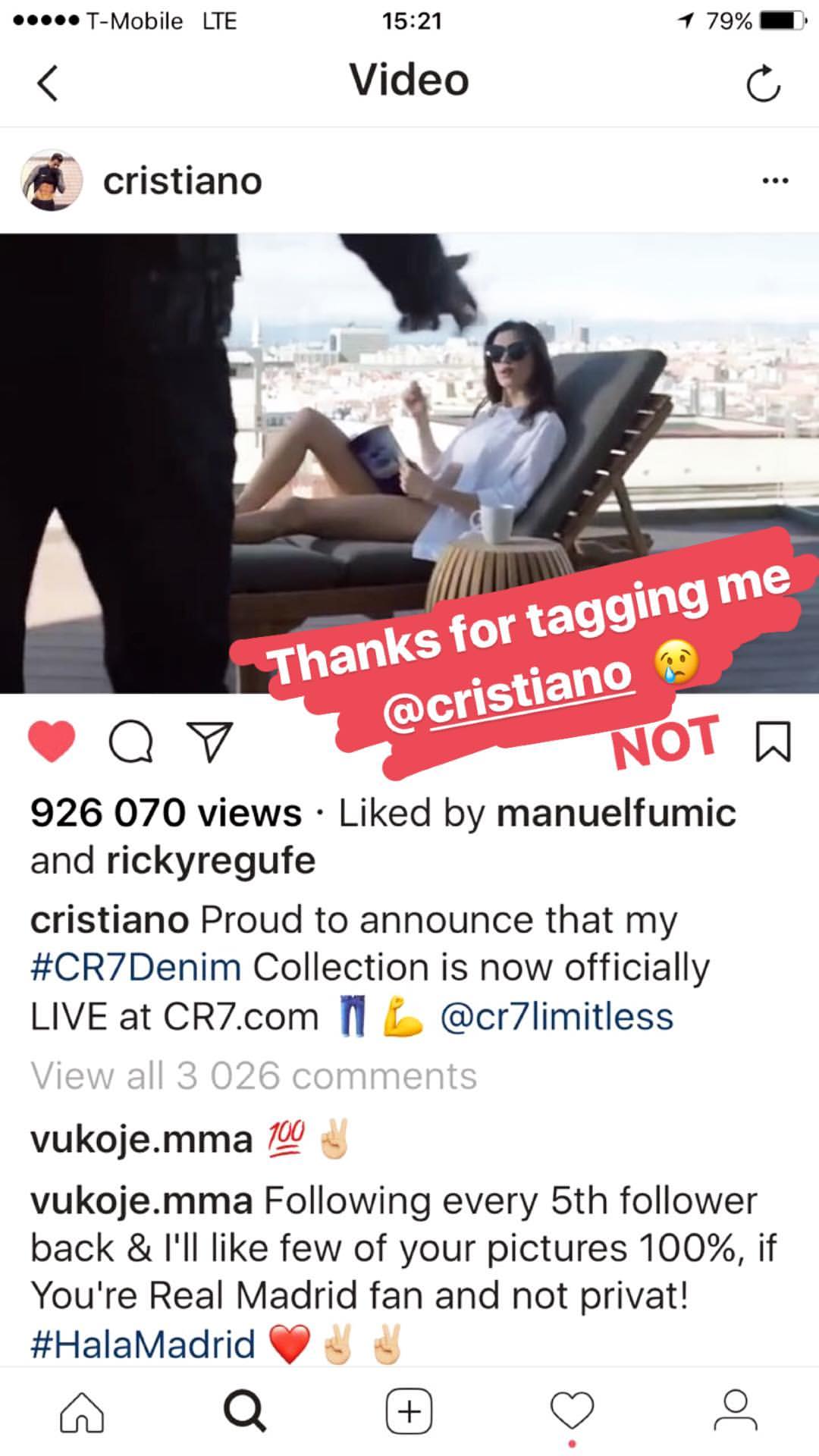Open the #CR7Denim hashtag
Viewport: 819px width, 1456px height.
(136, 968)
